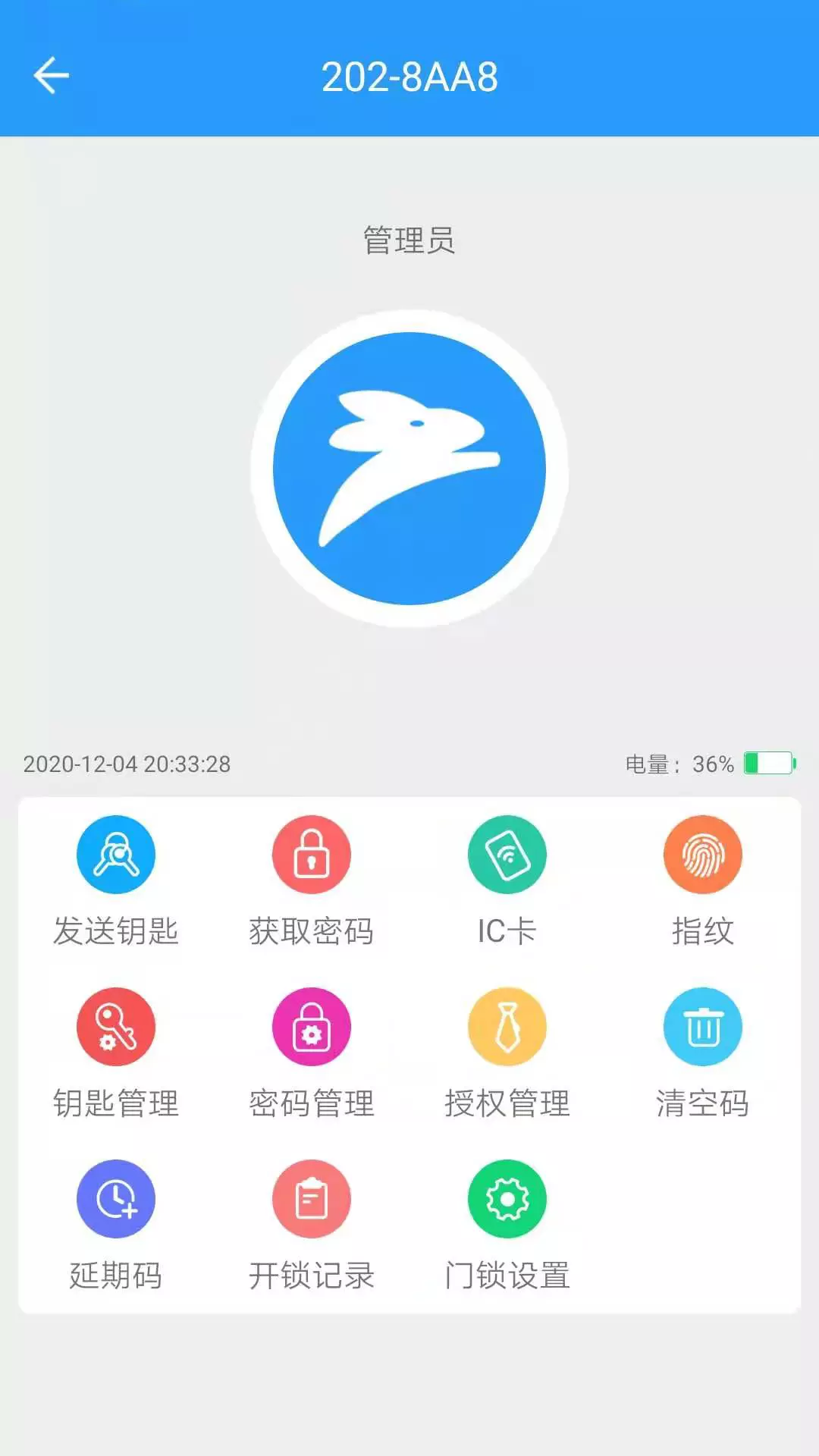The width and height of the screenshot is (819, 1456).
Task: Open 获取密码 to get a passcode
Action: [x=312, y=882]
